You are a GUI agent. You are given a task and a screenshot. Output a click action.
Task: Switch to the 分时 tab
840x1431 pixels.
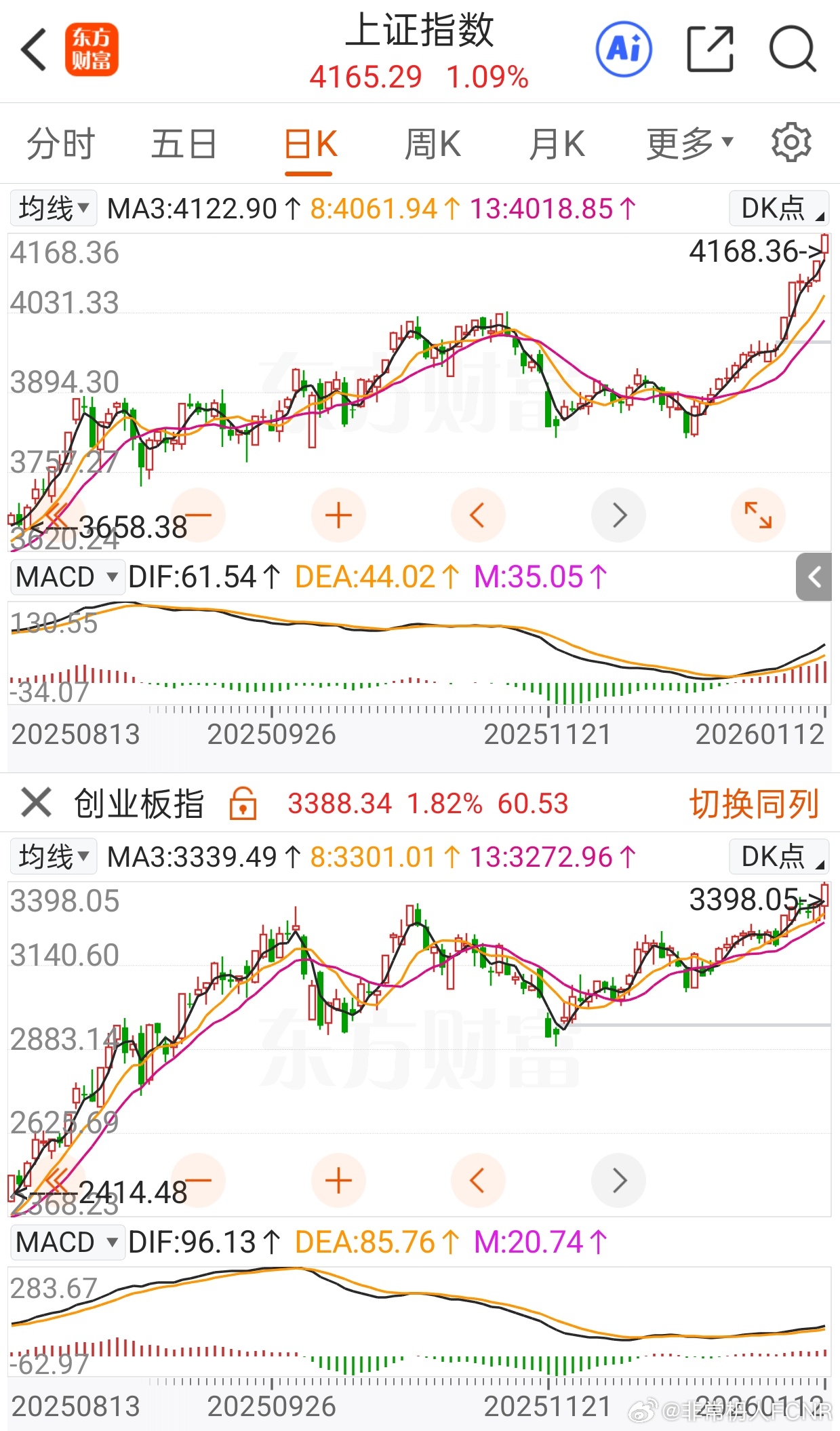tap(60, 144)
